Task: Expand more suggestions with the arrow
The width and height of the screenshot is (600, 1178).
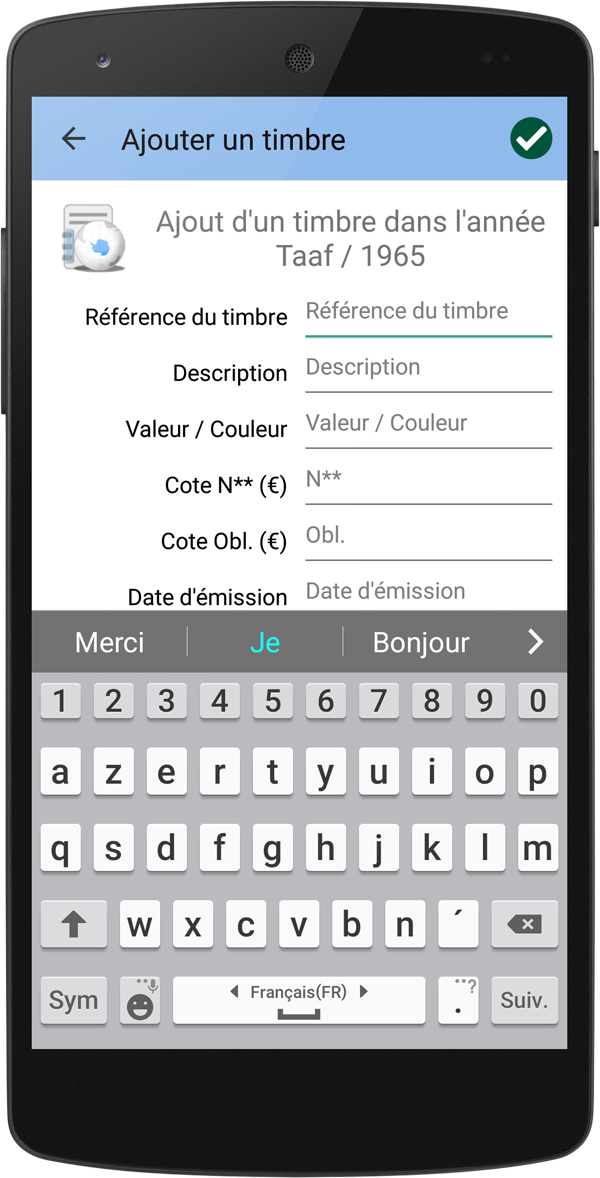Action: pyautogui.click(x=535, y=642)
